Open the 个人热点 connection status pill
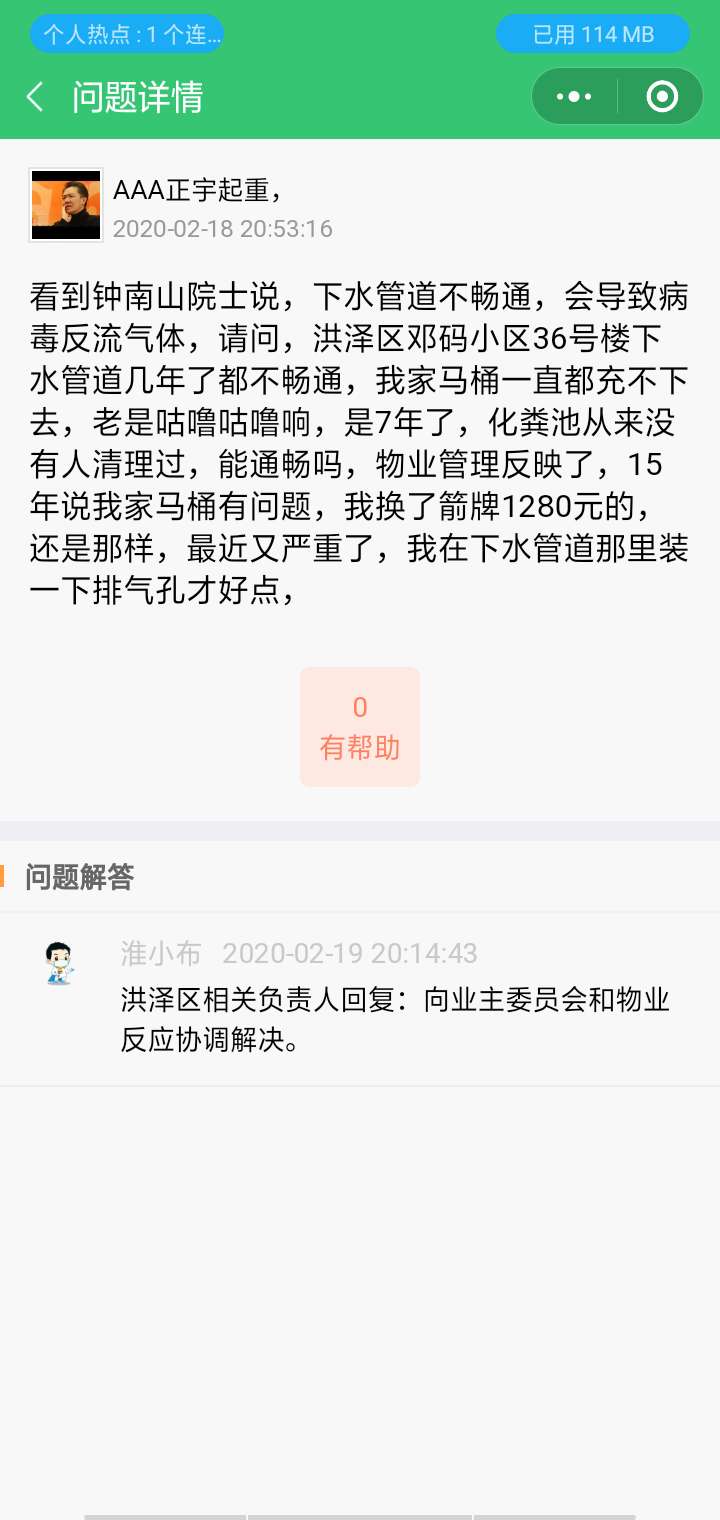The image size is (720, 1520). point(127,34)
